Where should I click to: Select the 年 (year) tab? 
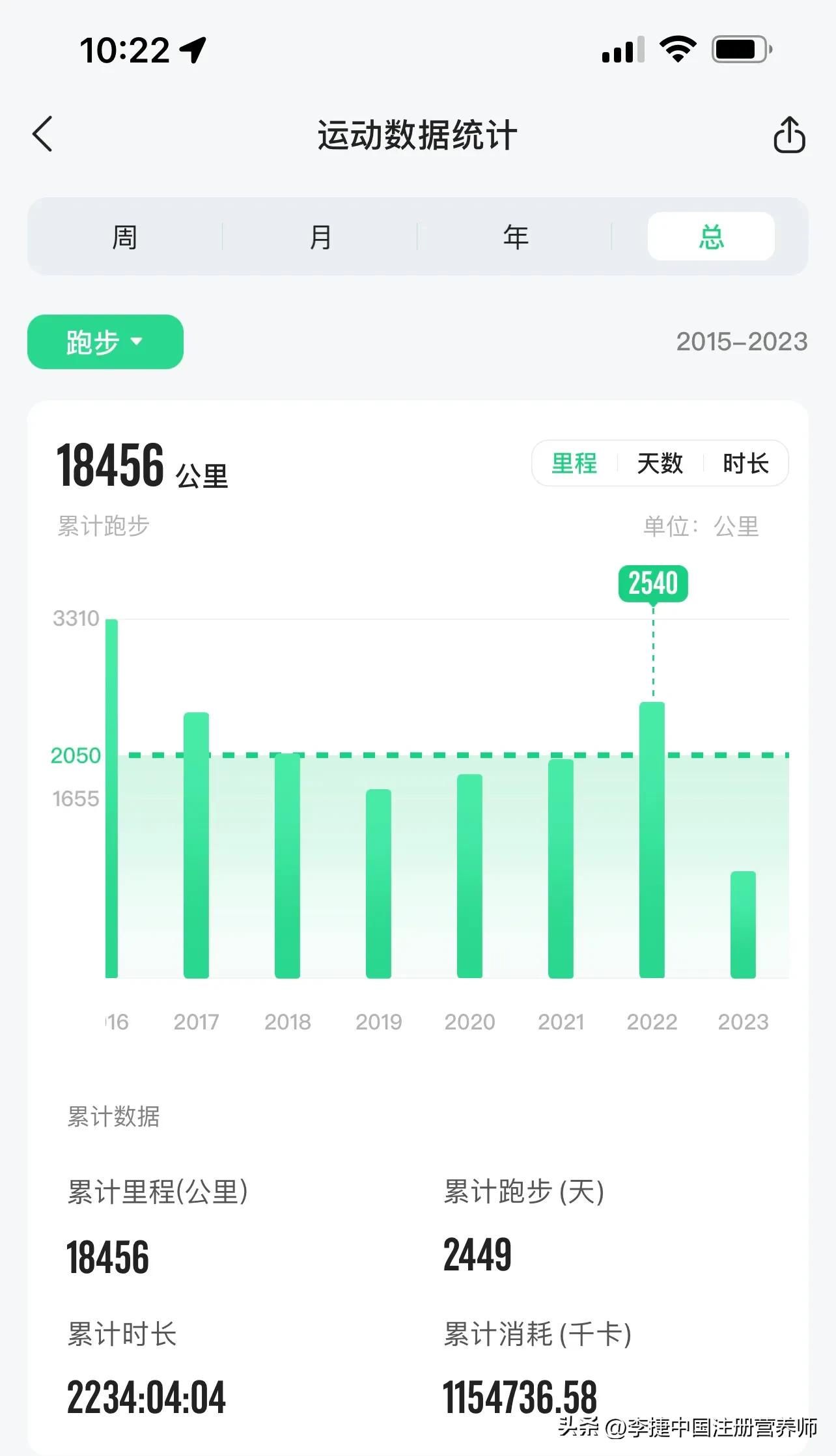pyautogui.click(x=514, y=236)
